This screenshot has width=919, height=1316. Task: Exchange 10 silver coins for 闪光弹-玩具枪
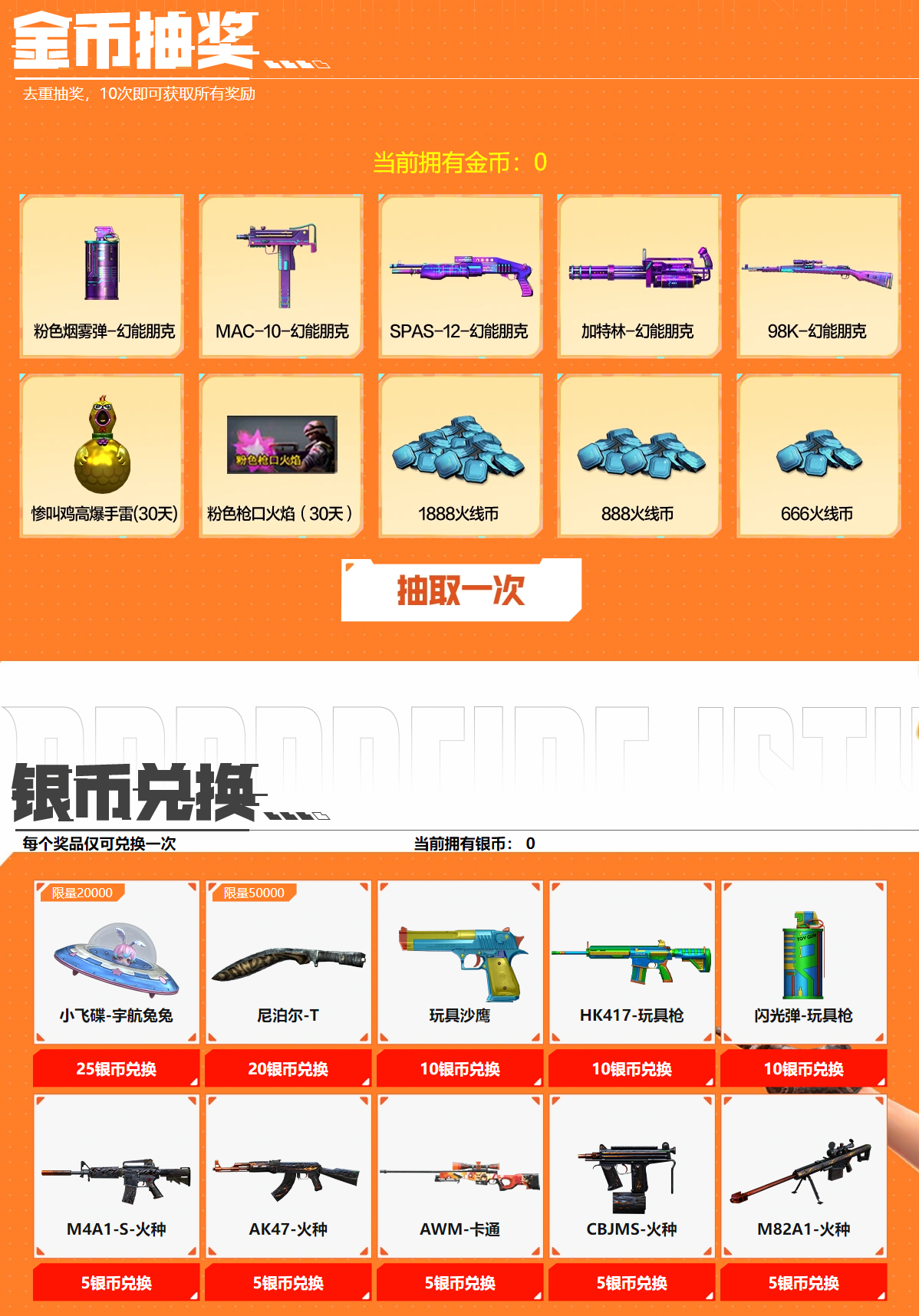coord(803,1068)
